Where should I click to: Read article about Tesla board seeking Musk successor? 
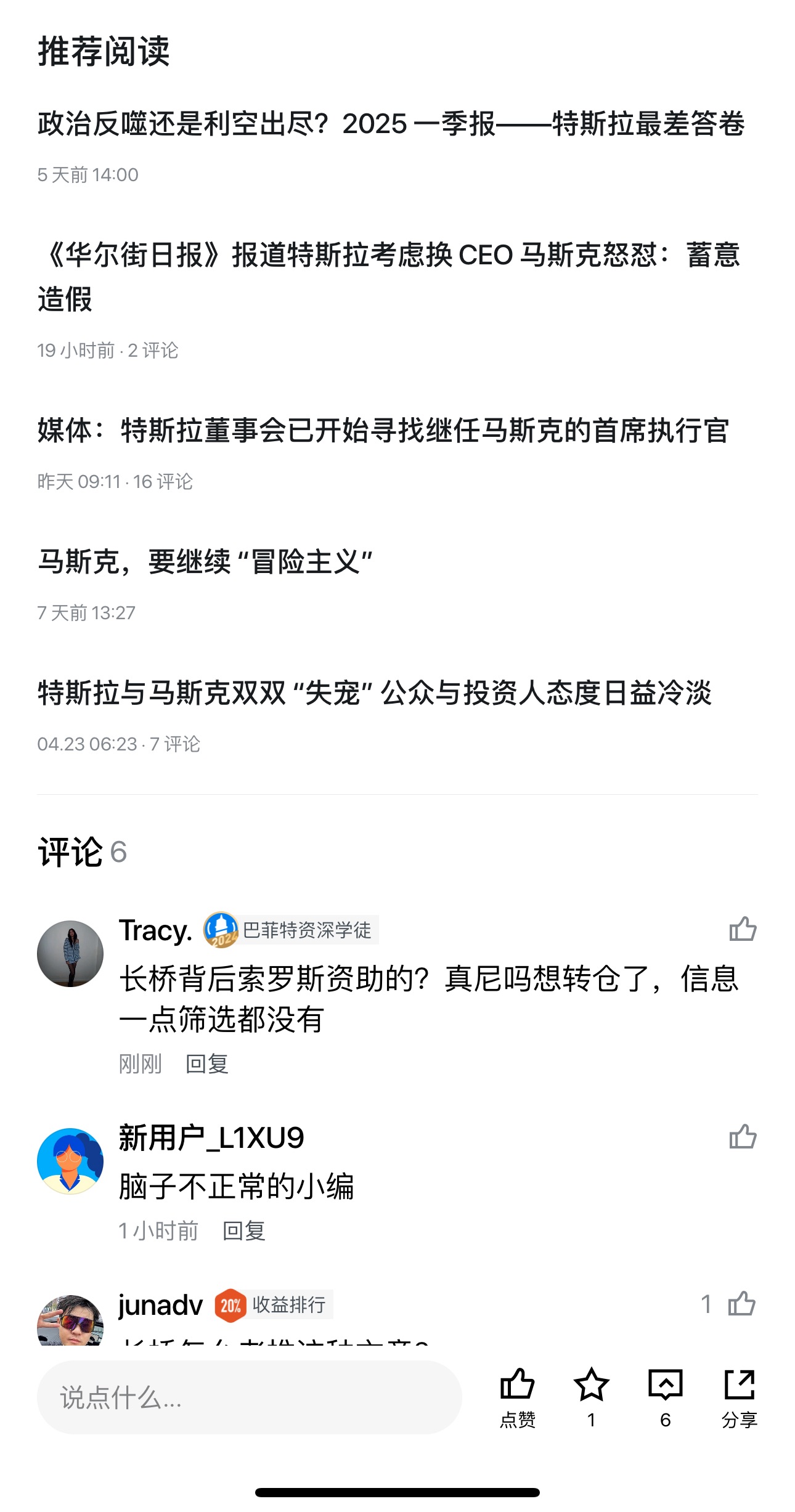click(x=383, y=431)
